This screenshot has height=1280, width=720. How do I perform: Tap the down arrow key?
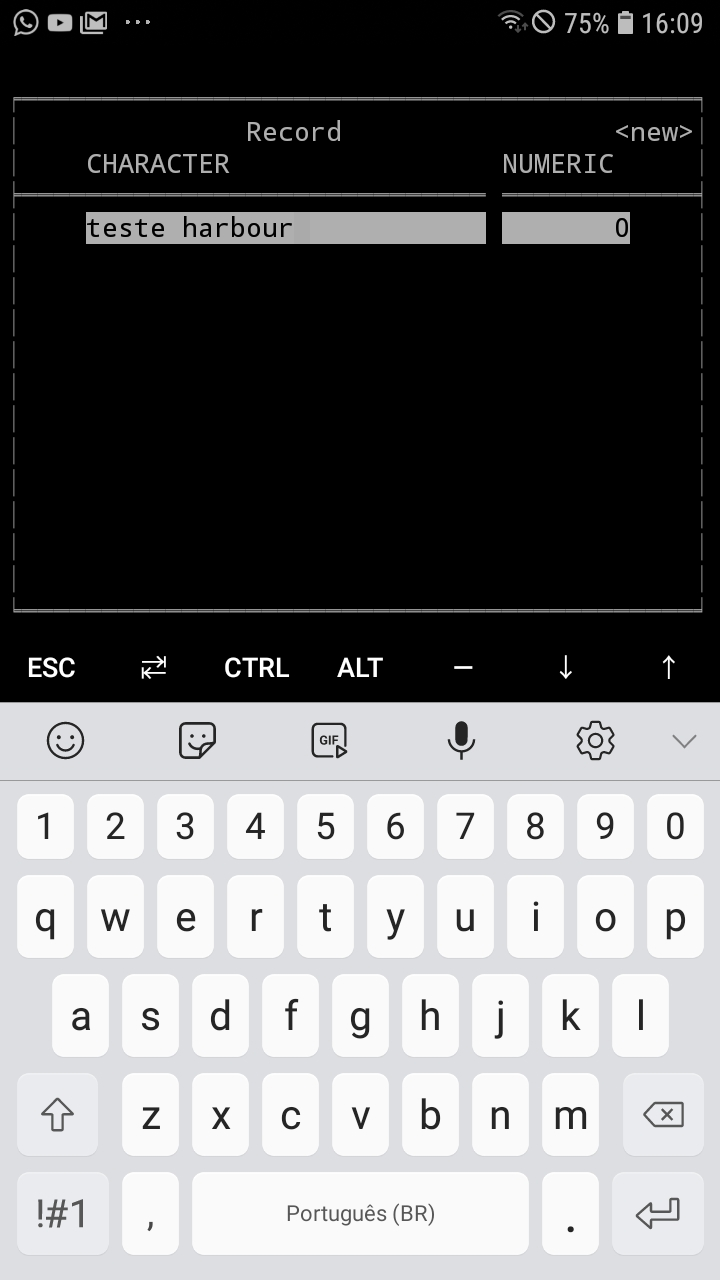(566, 668)
